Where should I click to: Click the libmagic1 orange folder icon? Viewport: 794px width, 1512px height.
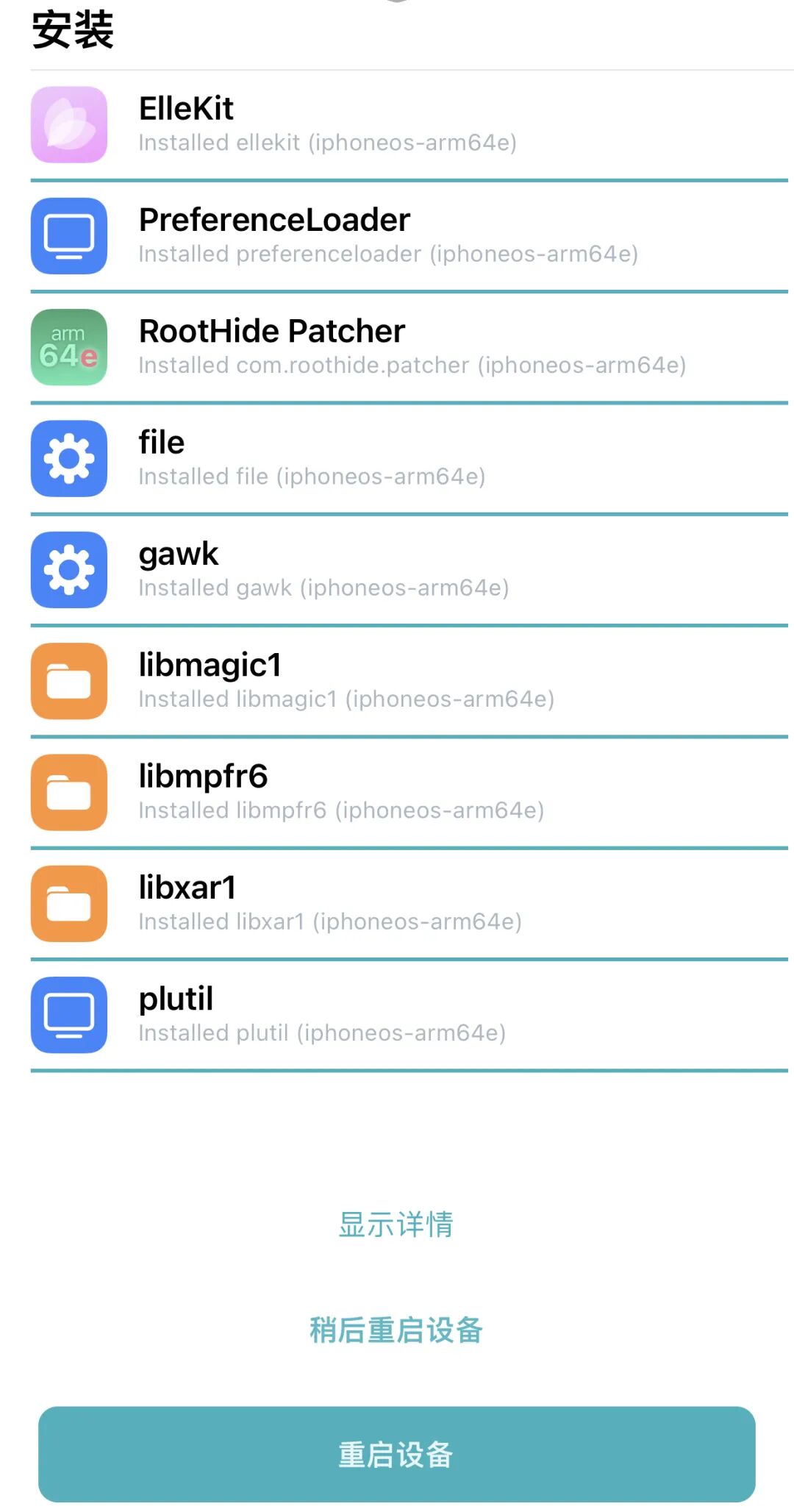tap(68, 681)
